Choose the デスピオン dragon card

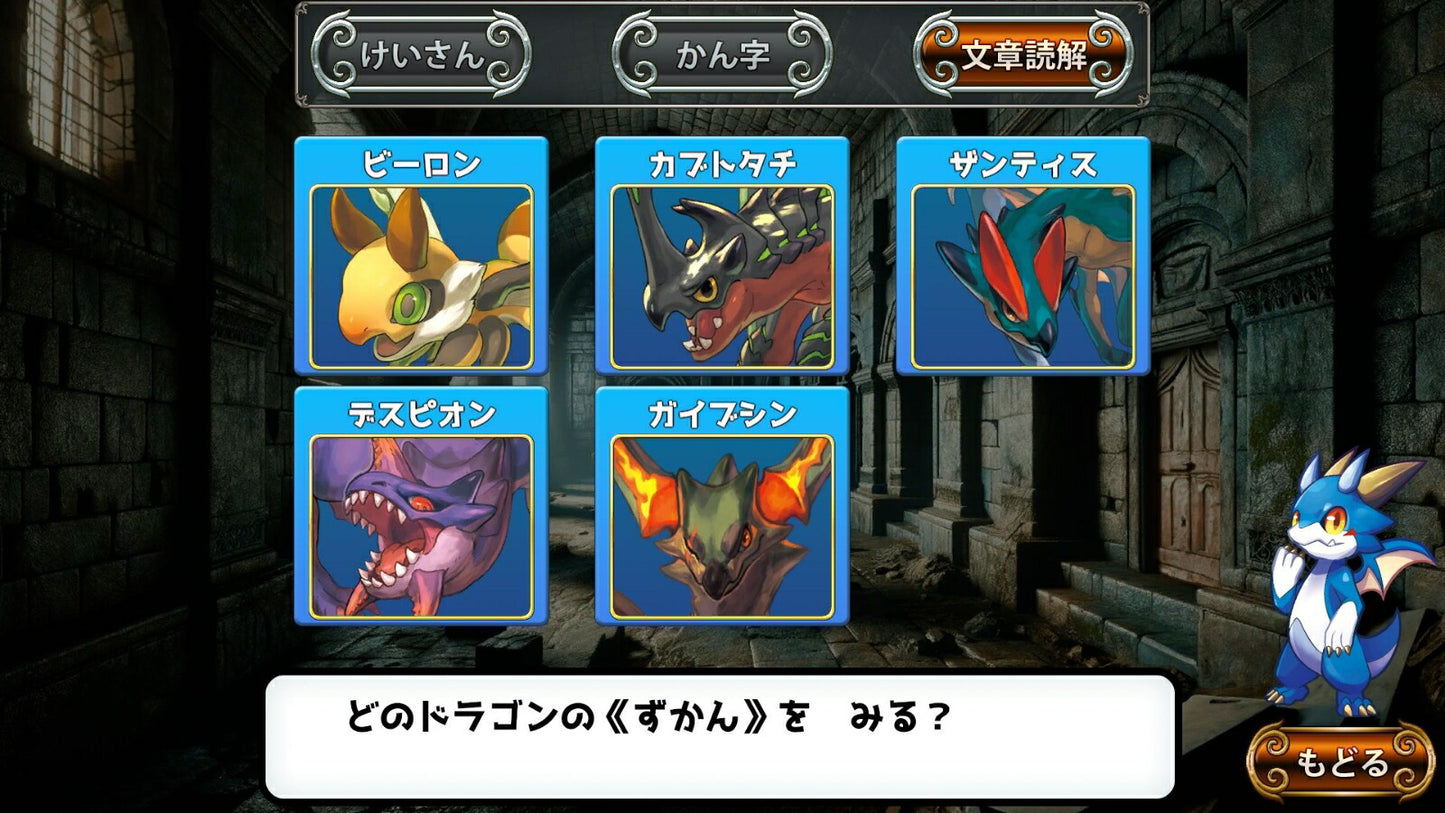coord(421,506)
